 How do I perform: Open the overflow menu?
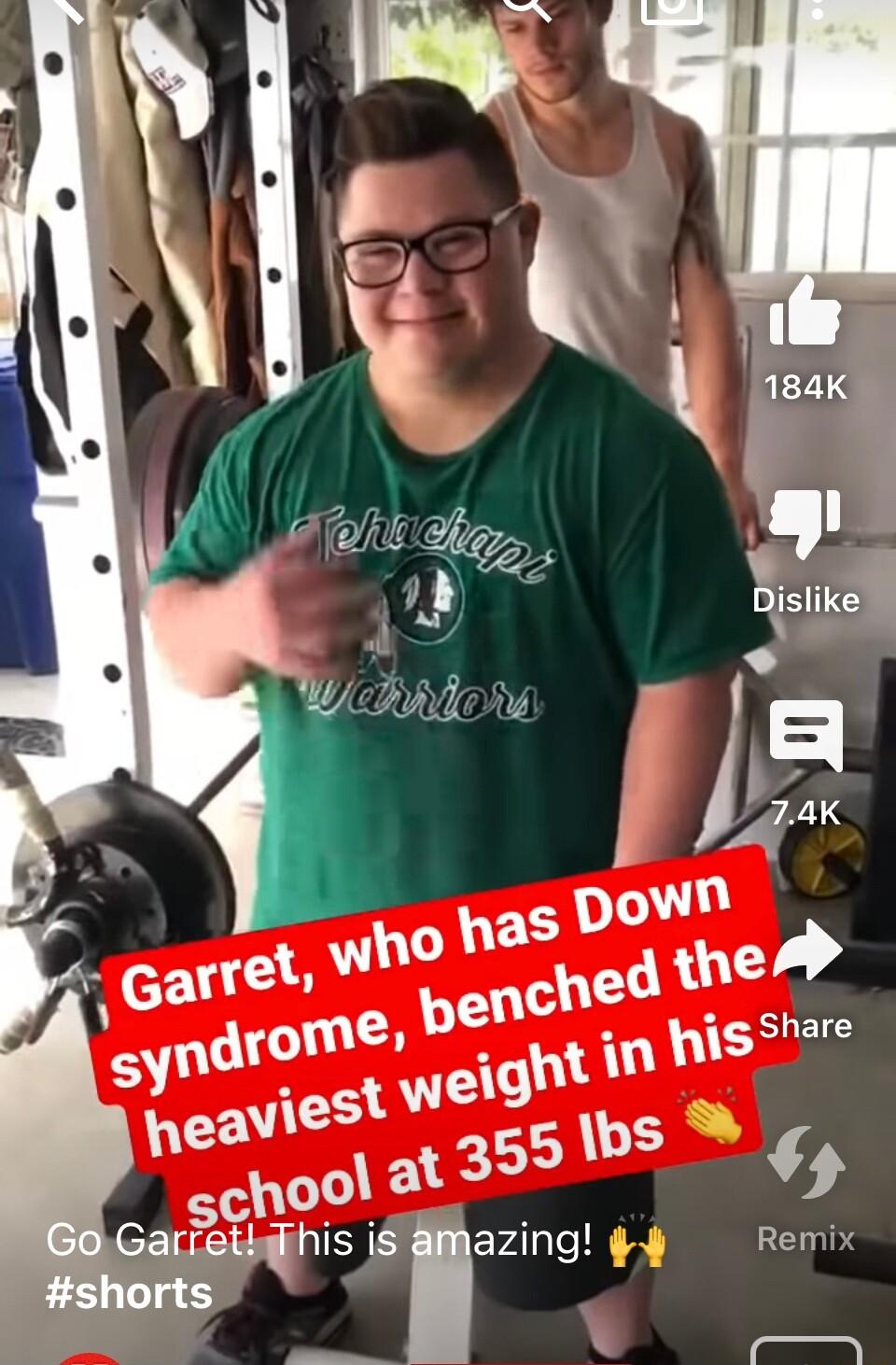(818, 7)
